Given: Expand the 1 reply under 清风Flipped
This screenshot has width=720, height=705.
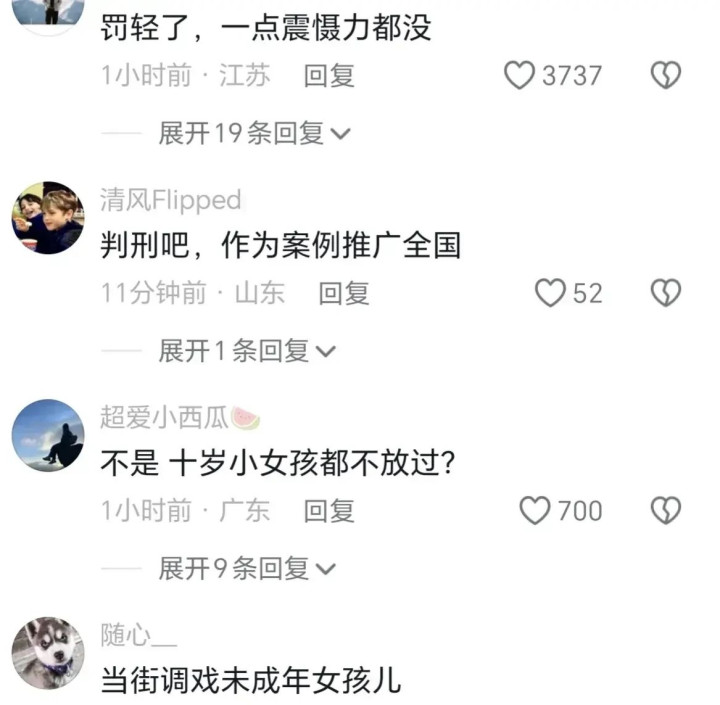Looking at the screenshot, I should [247, 351].
